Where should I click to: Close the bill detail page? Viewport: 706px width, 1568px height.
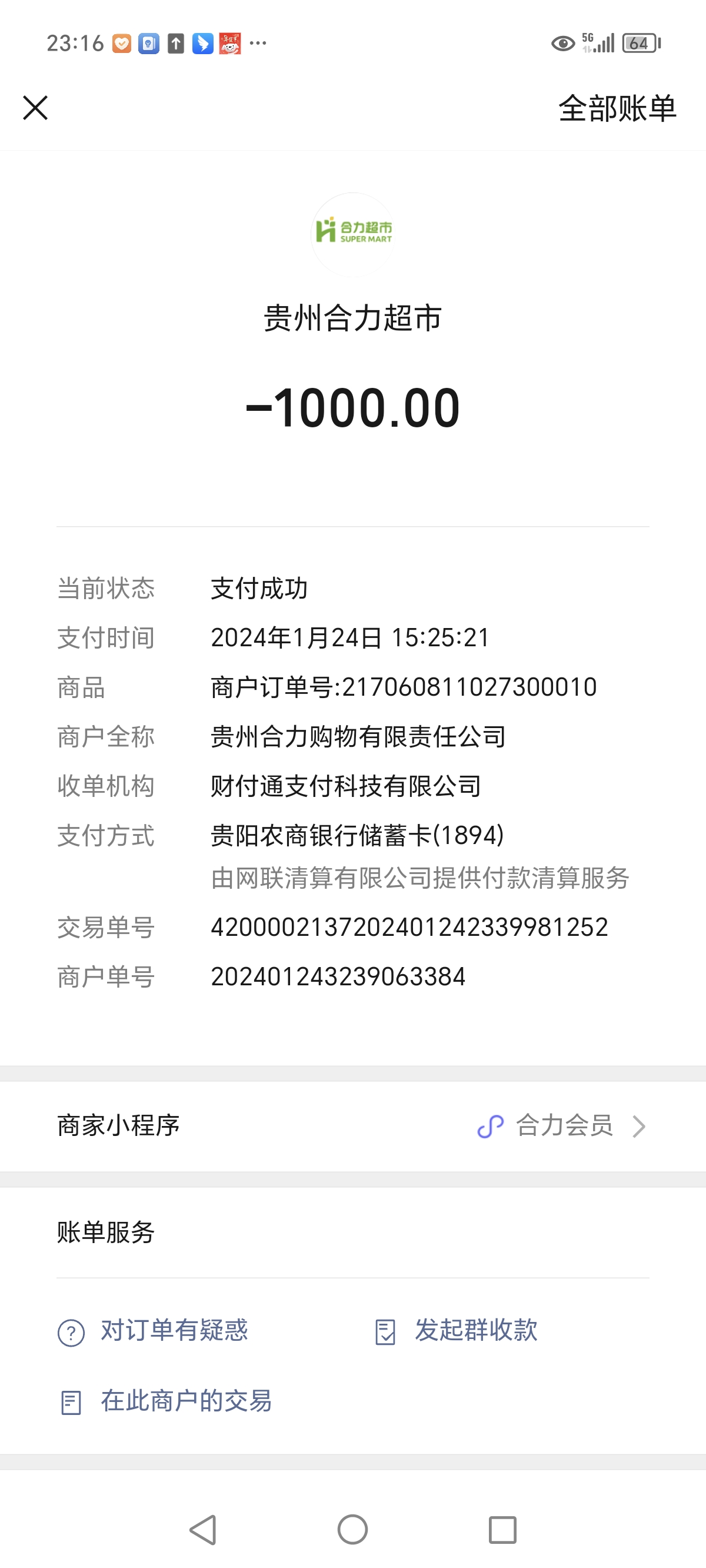pyautogui.click(x=35, y=108)
